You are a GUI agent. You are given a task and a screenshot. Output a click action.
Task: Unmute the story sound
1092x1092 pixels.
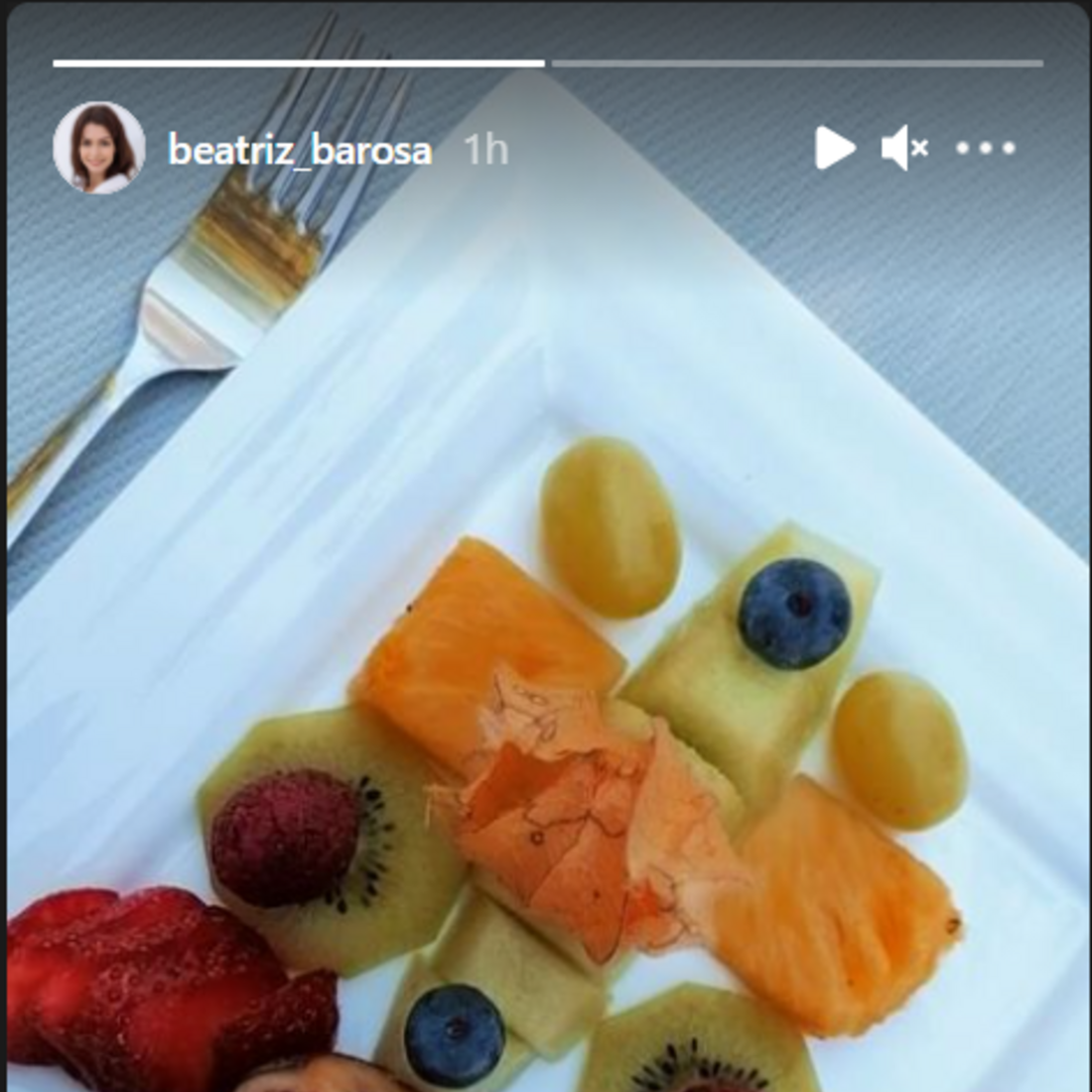904,149
